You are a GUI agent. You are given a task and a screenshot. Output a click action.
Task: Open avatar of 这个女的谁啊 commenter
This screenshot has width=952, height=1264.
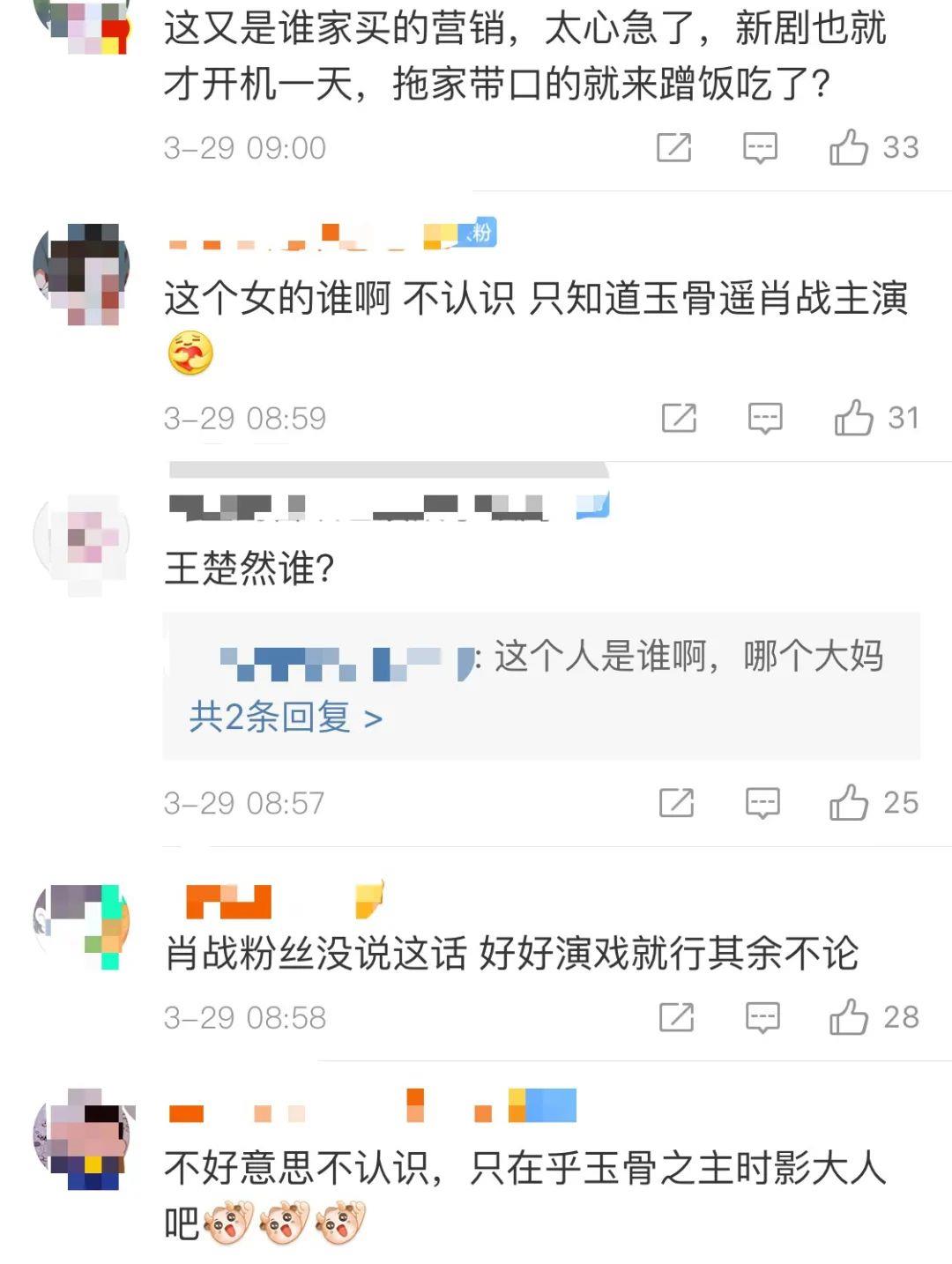point(82,272)
